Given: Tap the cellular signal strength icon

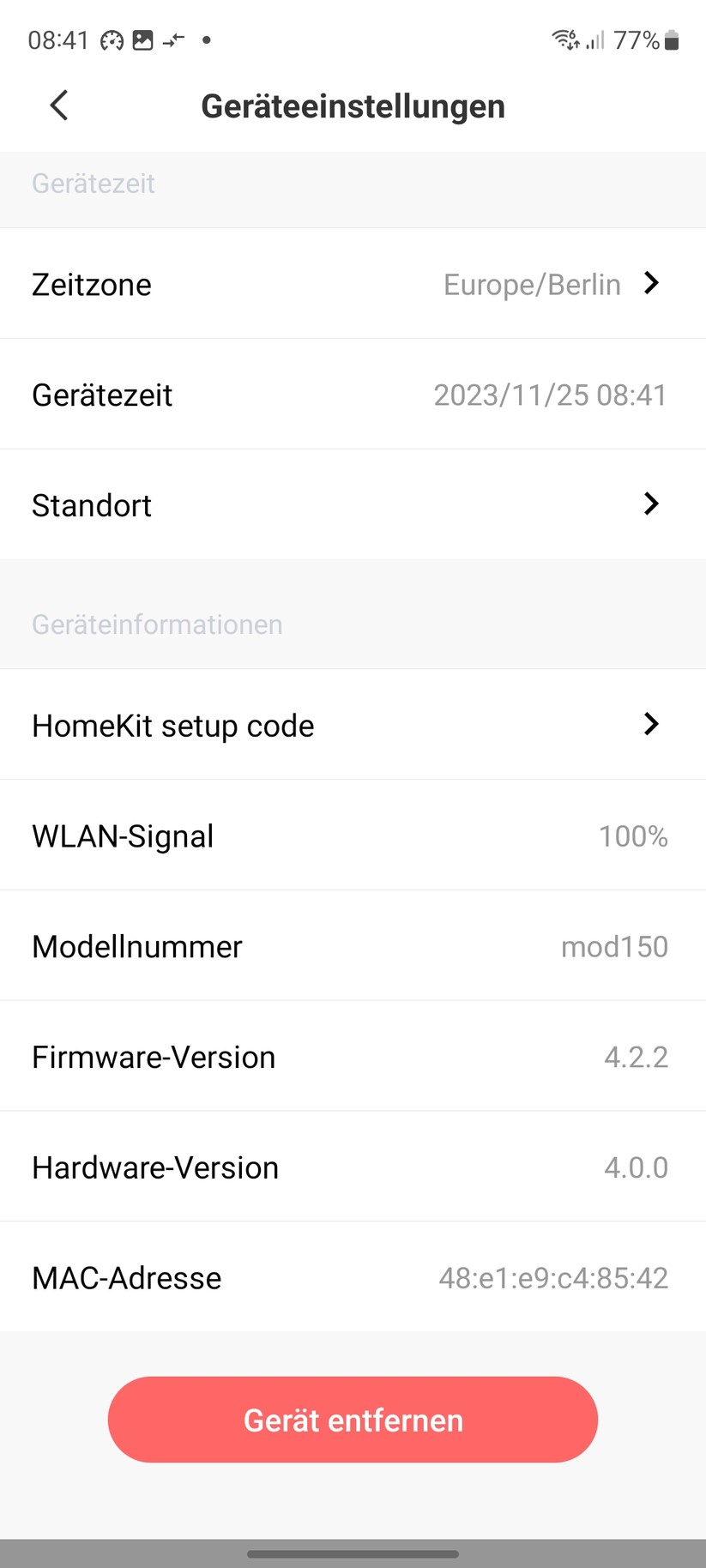Looking at the screenshot, I should click(593, 39).
